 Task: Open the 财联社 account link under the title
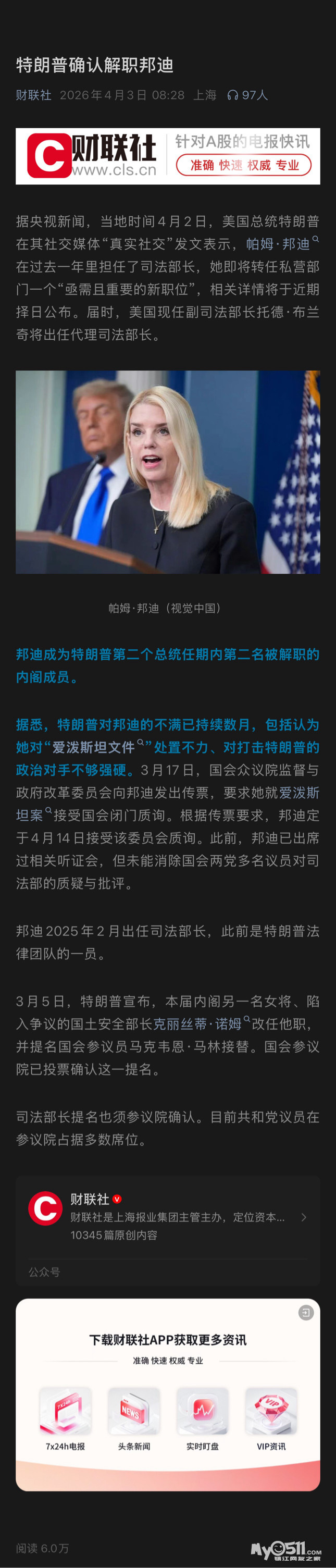33,95
